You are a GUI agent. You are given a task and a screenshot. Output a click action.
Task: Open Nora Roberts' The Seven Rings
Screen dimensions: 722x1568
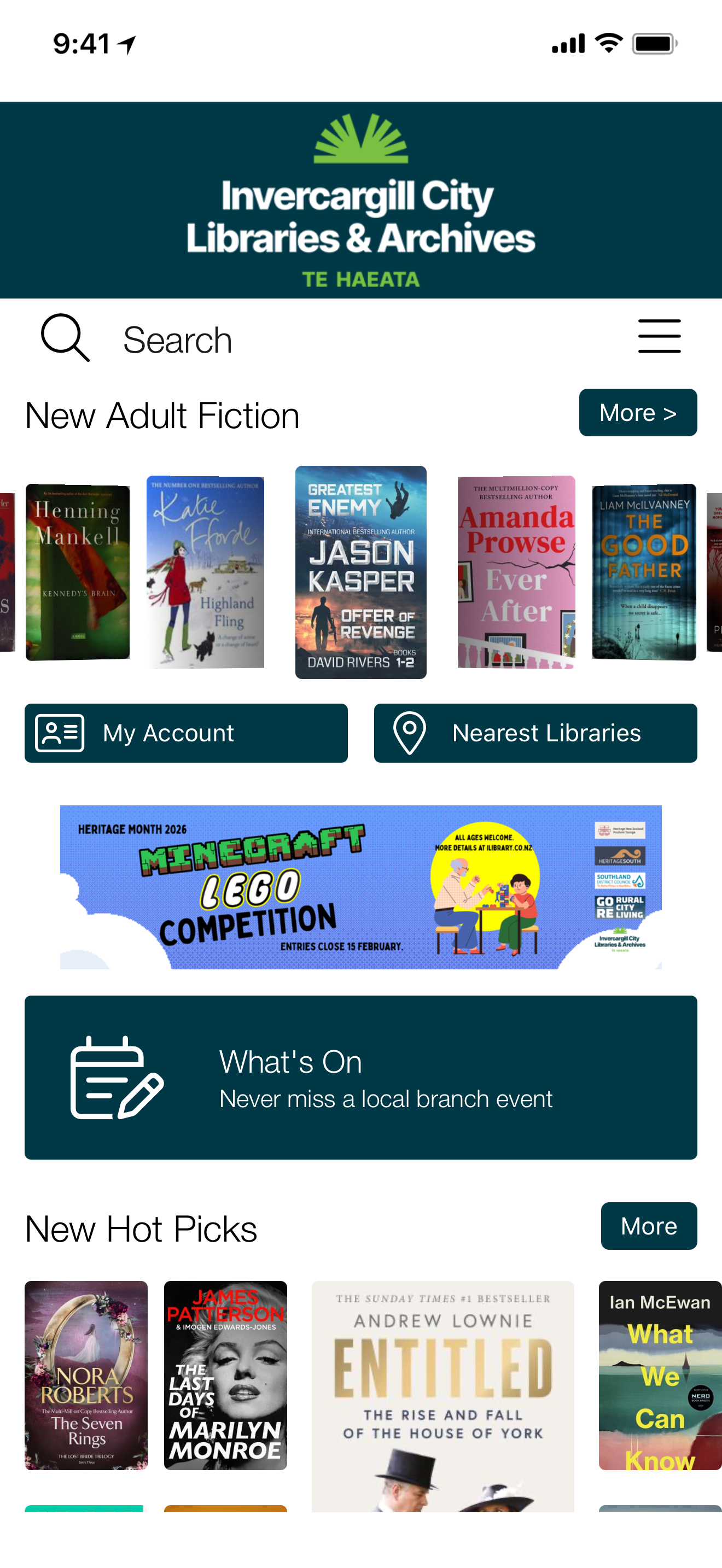click(86, 1375)
